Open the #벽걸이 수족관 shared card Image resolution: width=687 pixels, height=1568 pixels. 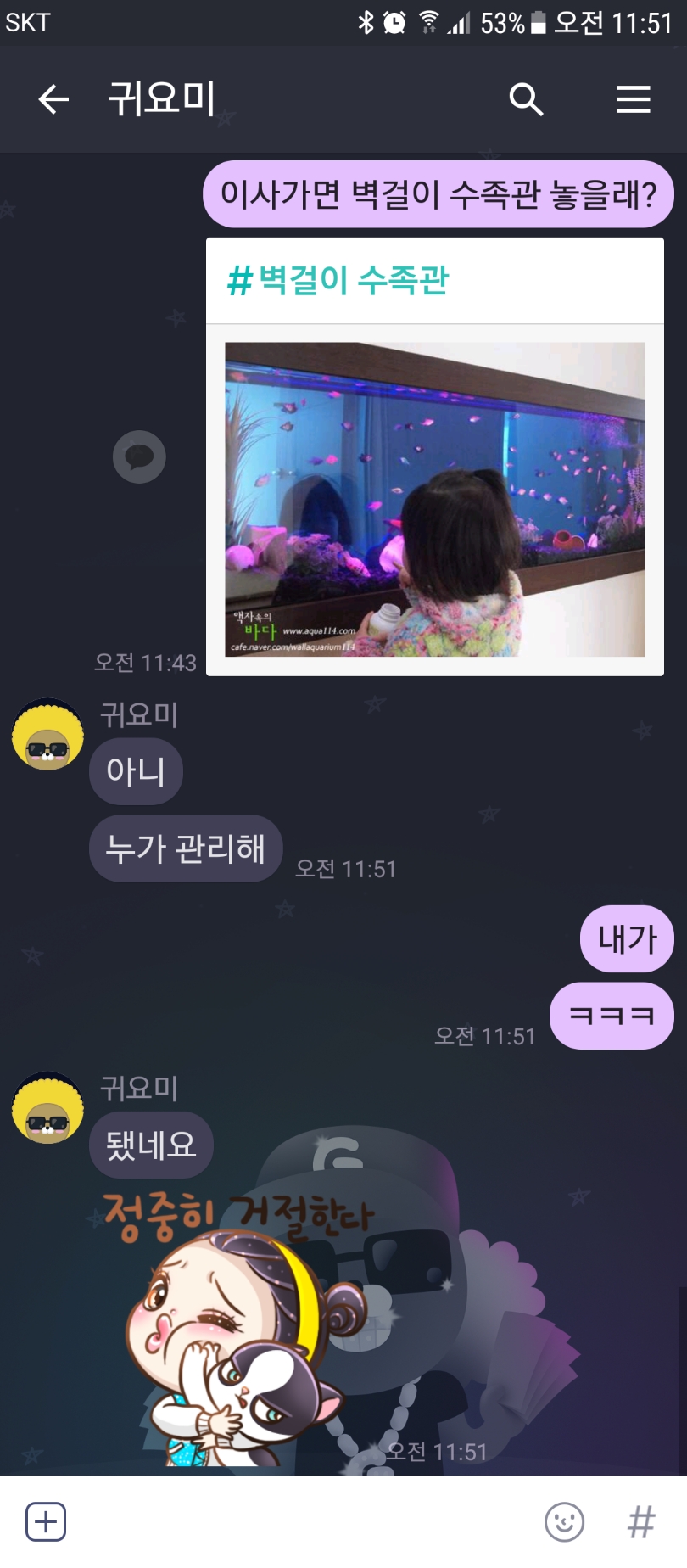coord(434,456)
